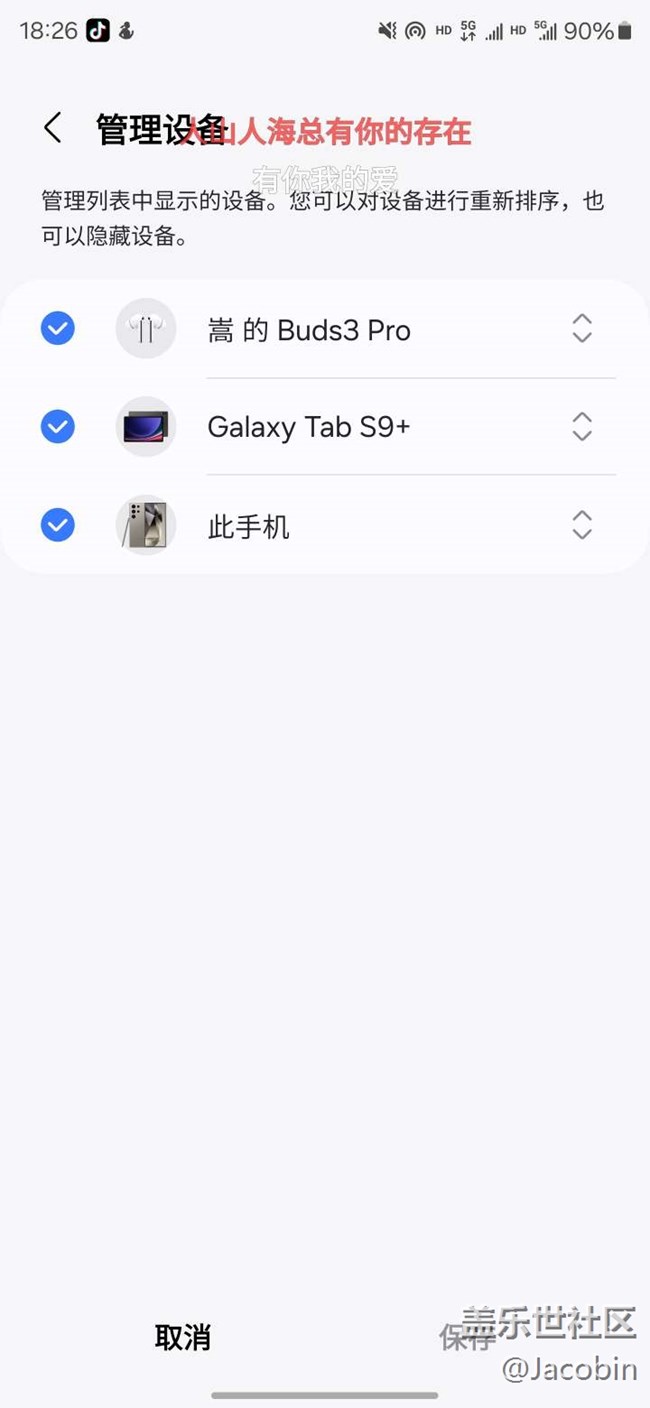Image resolution: width=650 pixels, height=1408 pixels.
Task: Go back from the 管理设备 screen
Action: 53,129
